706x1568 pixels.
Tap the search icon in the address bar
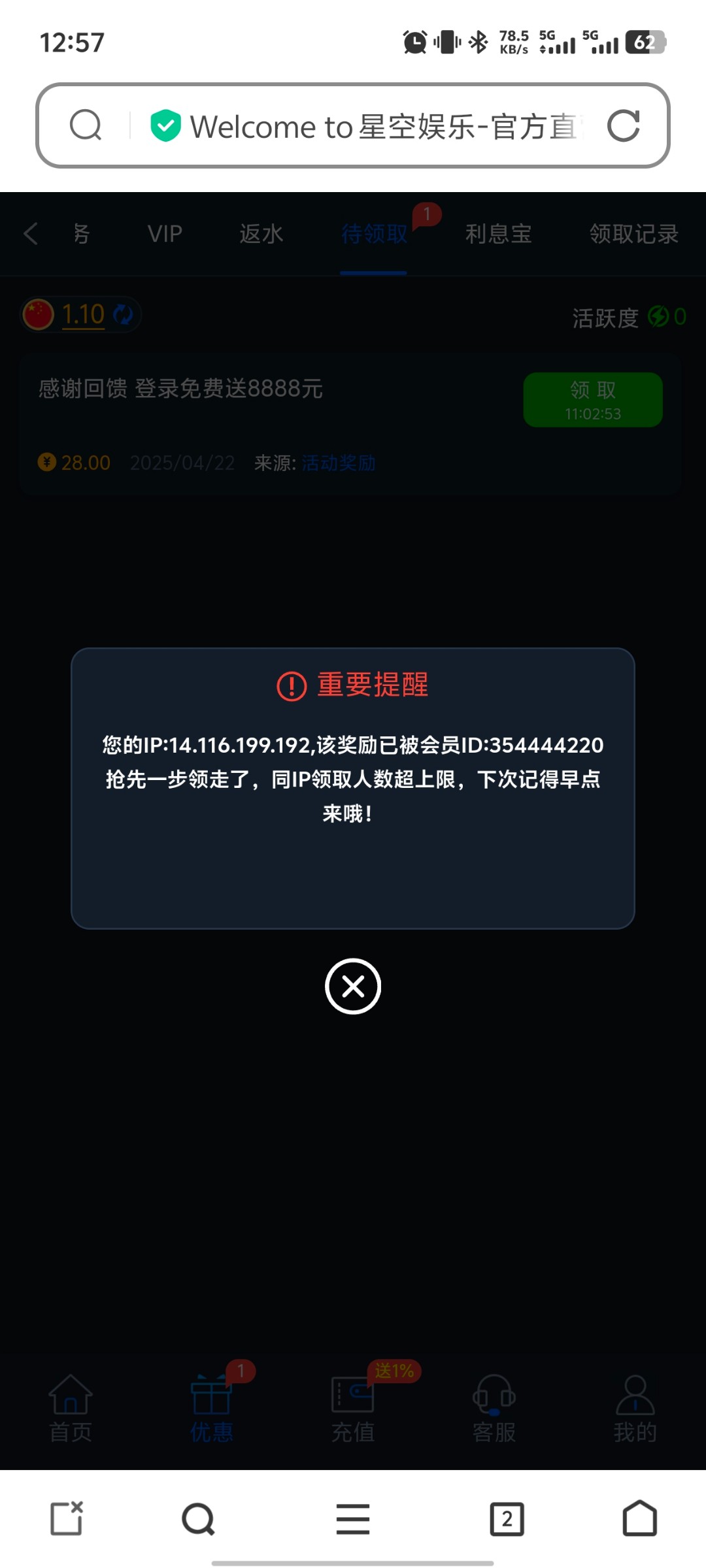coord(86,125)
